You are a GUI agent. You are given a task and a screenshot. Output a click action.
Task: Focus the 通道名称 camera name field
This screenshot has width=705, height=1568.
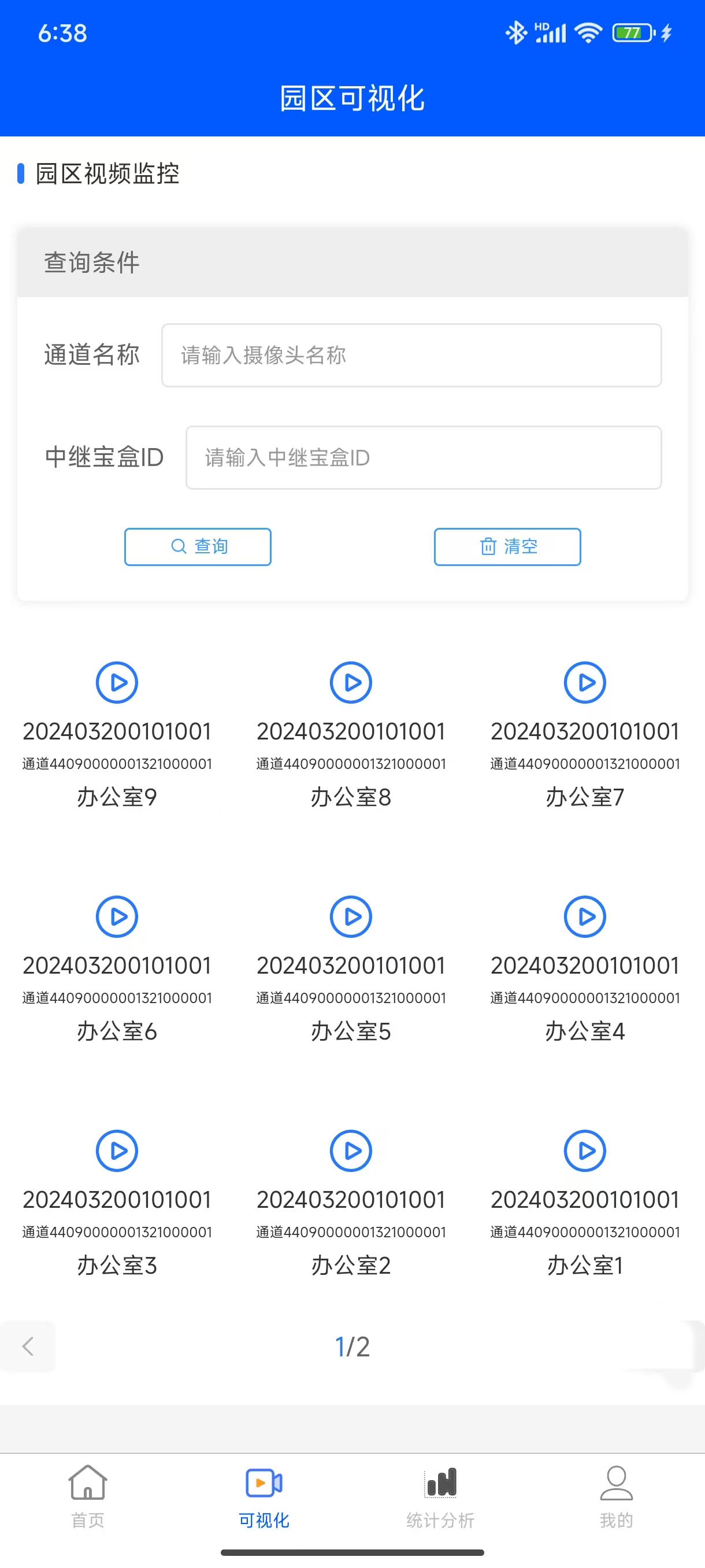pos(411,356)
